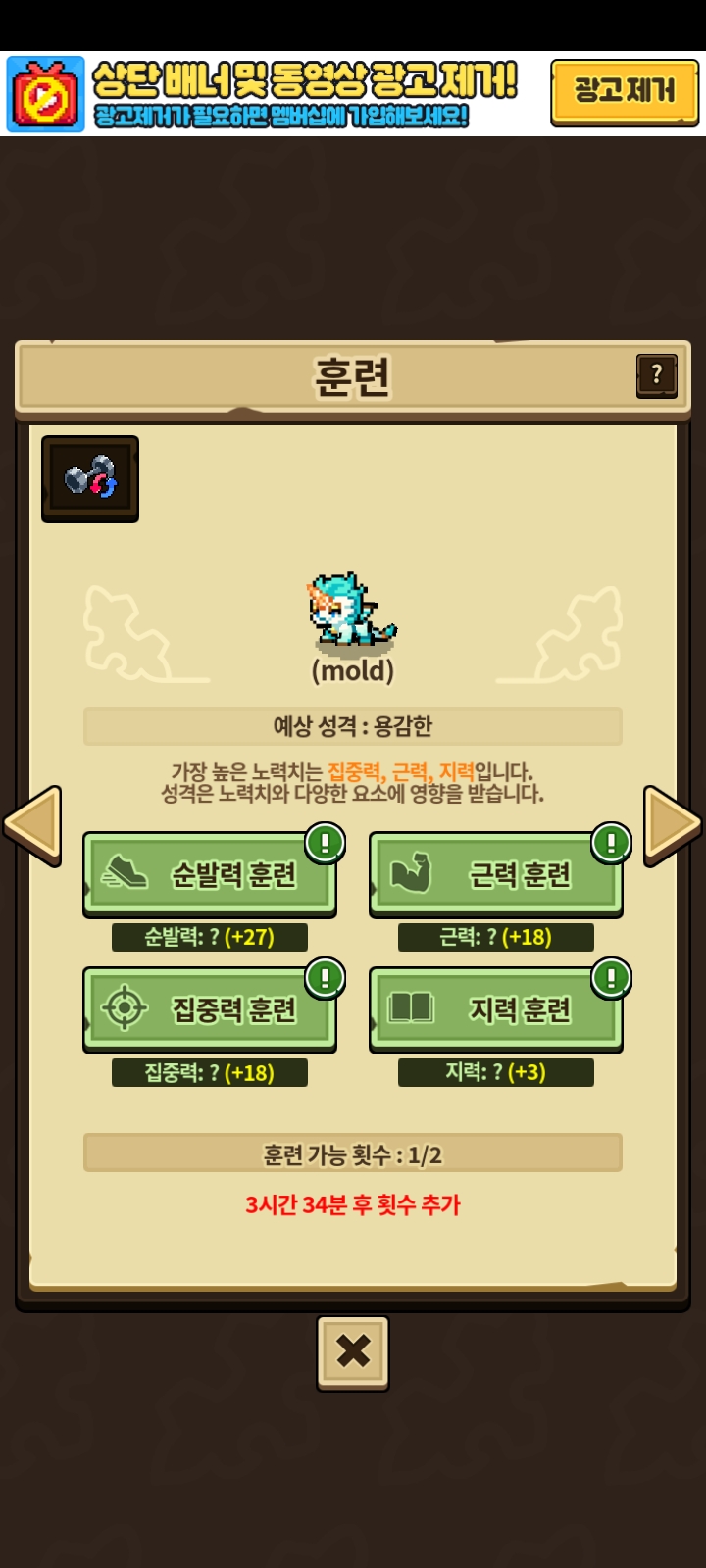706x1568 pixels.
Task: Go to the previous monster with left arrow
Action: 34,825
